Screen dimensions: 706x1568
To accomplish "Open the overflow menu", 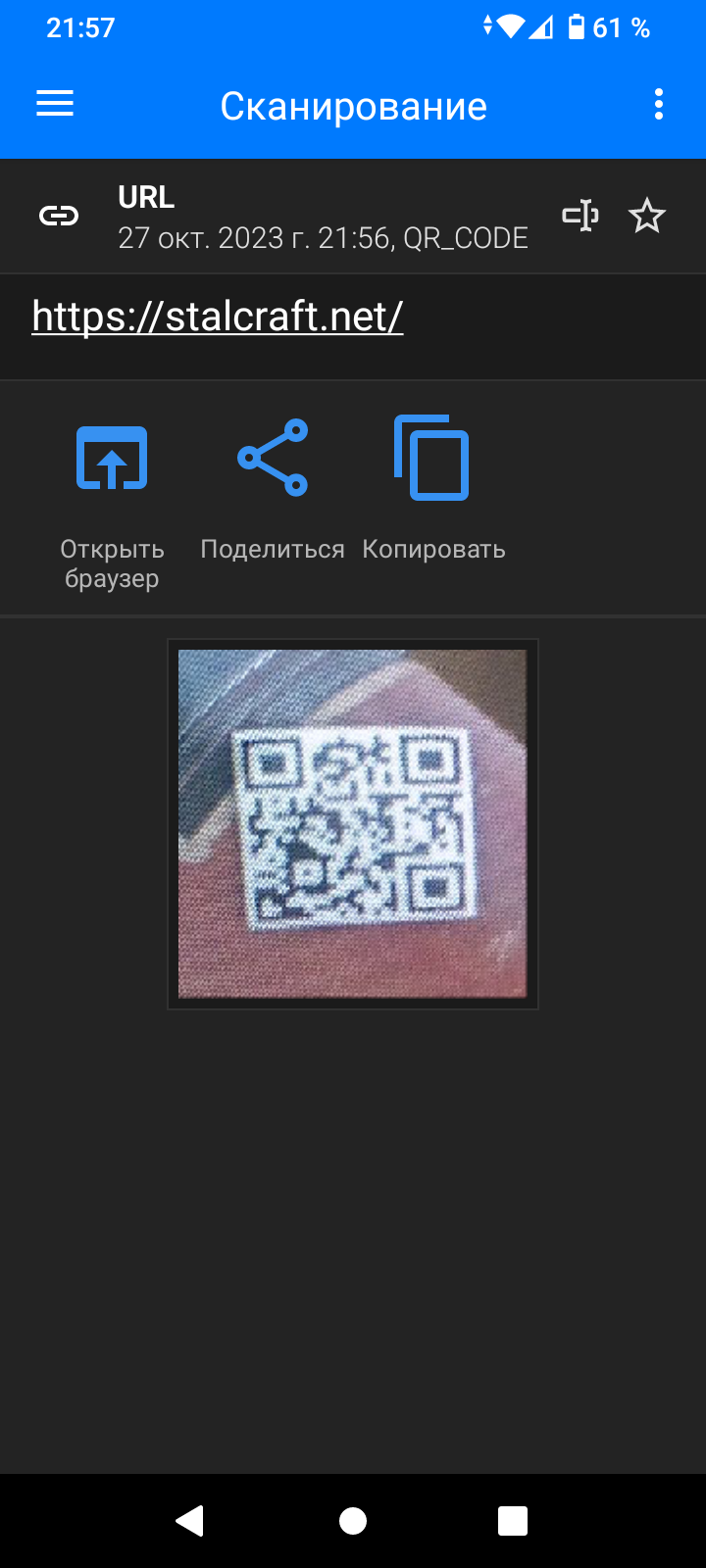I will (x=658, y=105).
